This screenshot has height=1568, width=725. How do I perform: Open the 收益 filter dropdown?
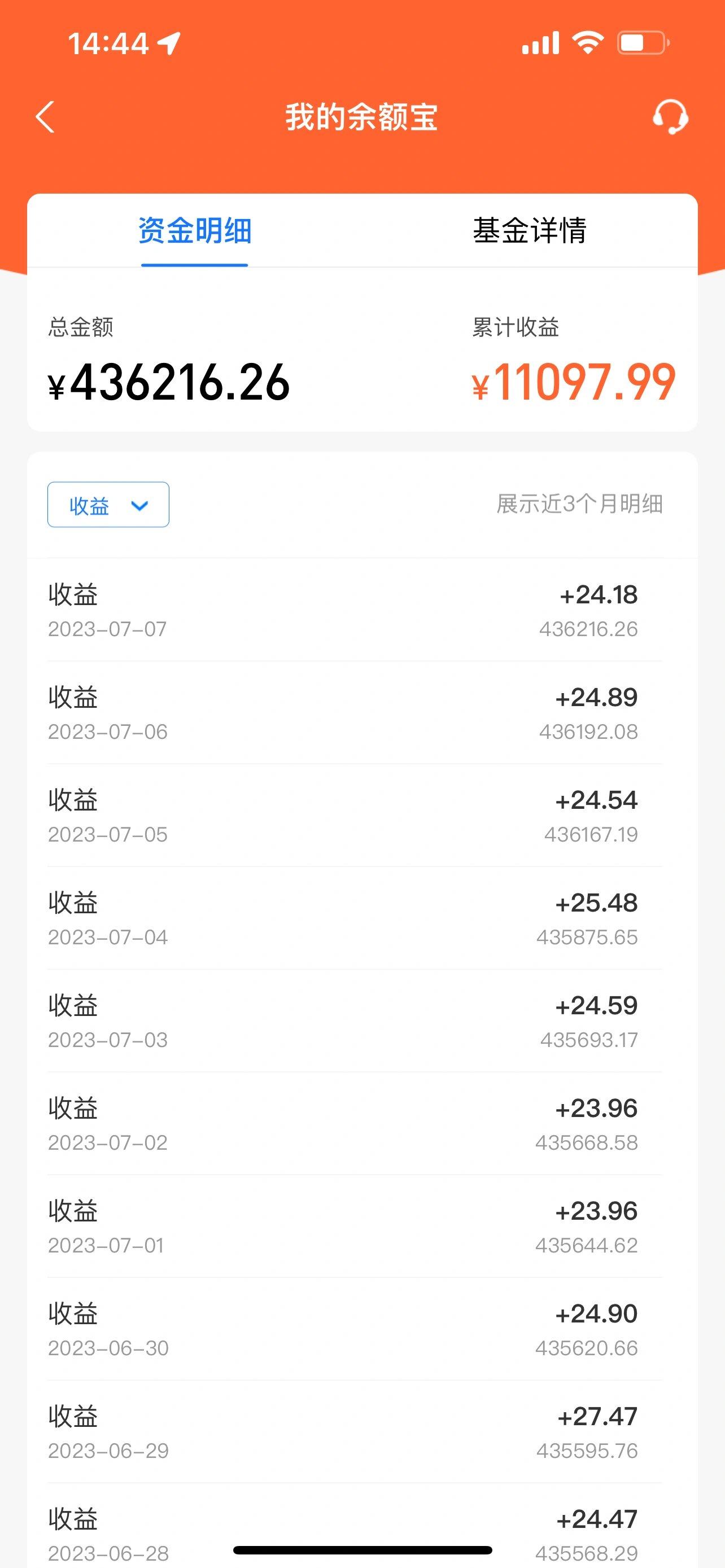click(x=108, y=505)
